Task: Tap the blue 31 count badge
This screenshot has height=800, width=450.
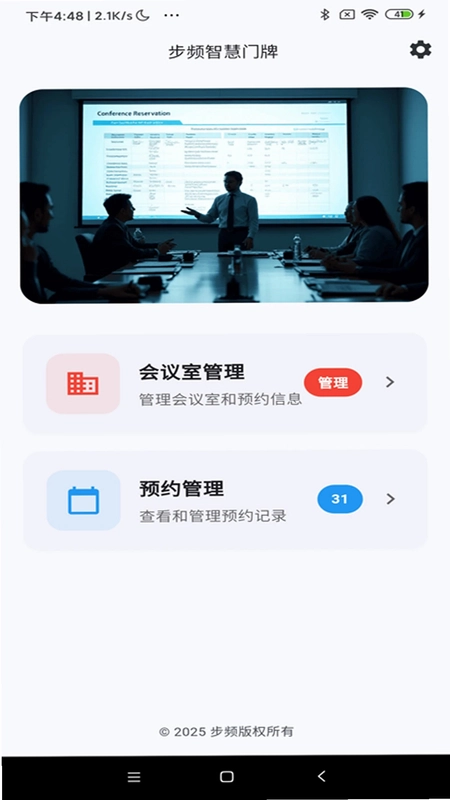Action: 340,499
